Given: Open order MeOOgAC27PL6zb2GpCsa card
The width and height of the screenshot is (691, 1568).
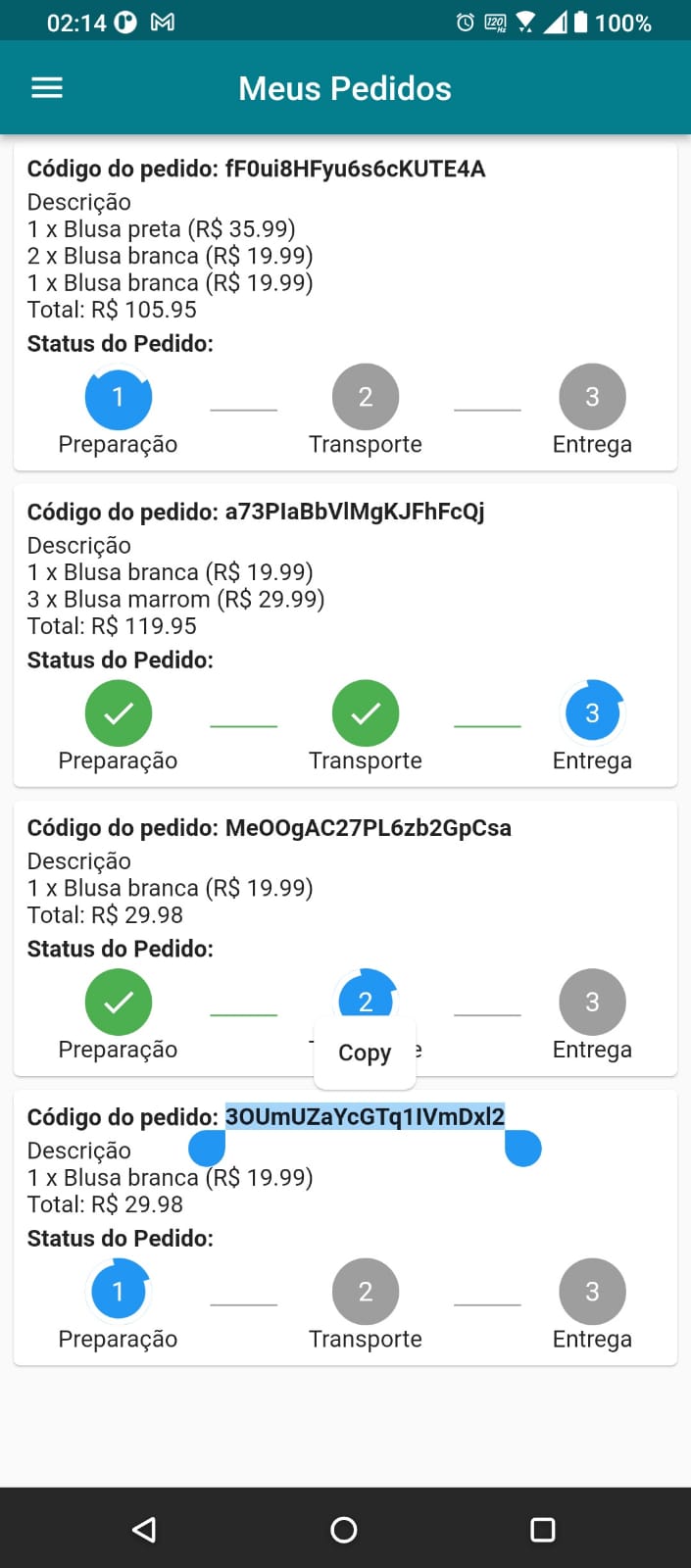Looking at the screenshot, I should [345, 938].
